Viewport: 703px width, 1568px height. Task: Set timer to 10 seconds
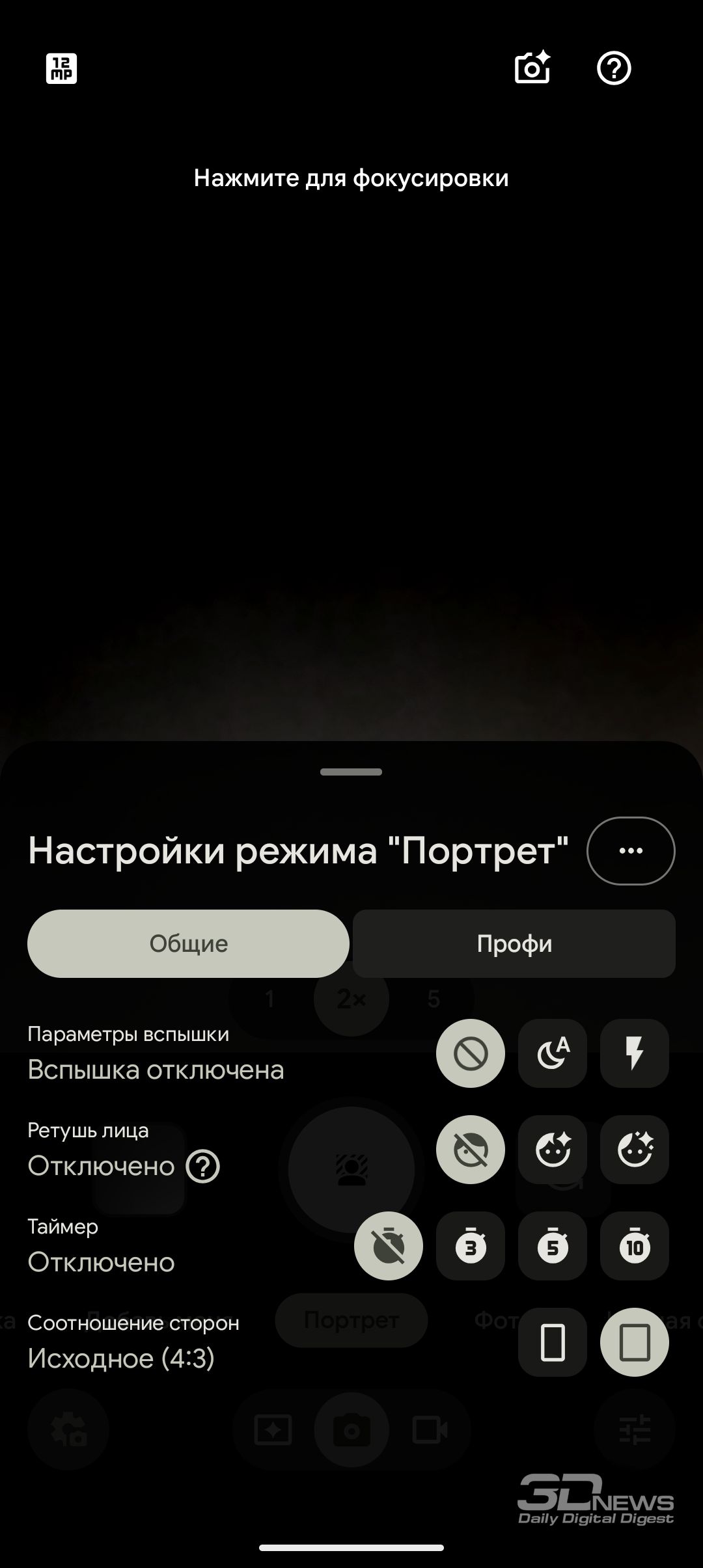(x=635, y=1246)
